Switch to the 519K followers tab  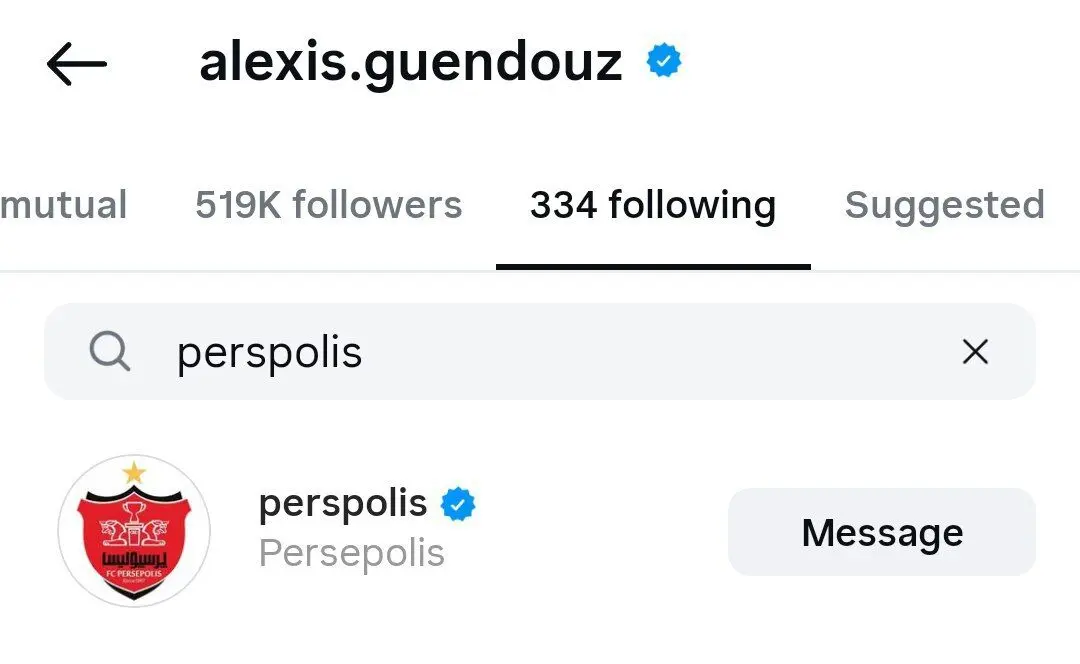(328, 206)
